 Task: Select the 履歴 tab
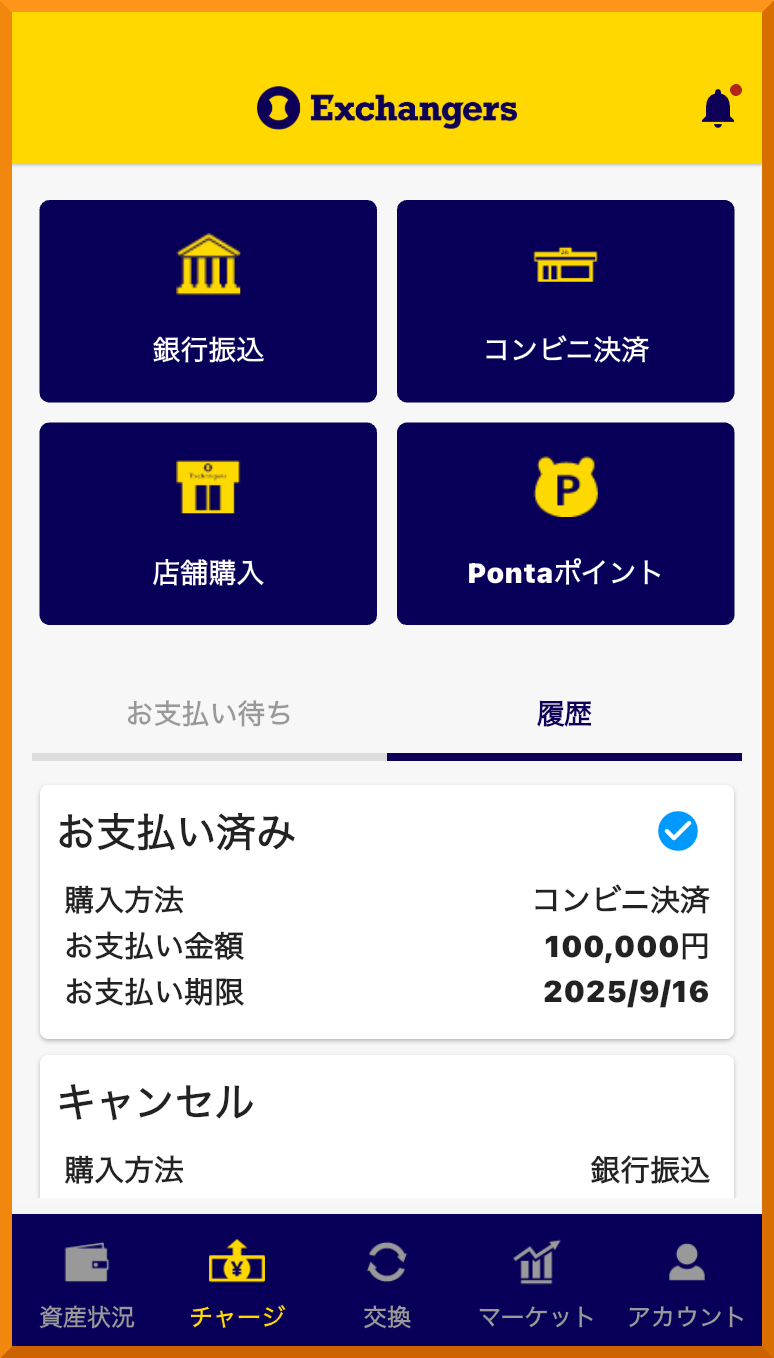pos(566,714)
